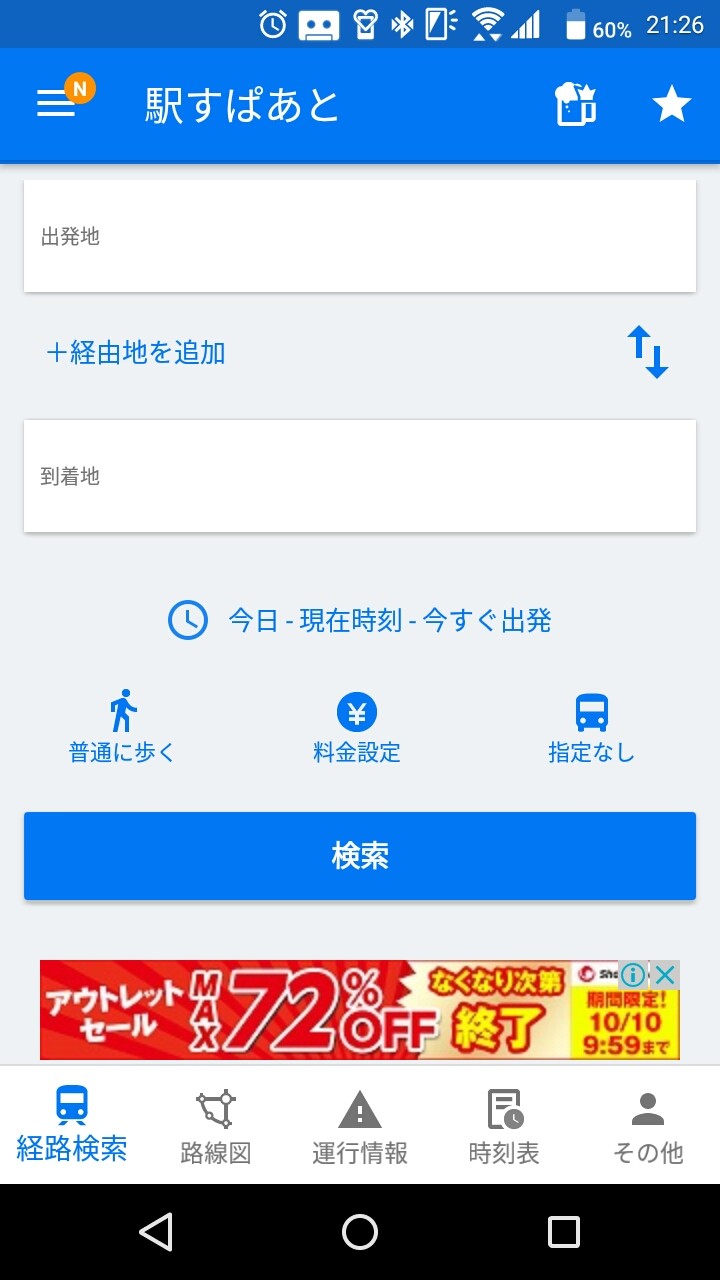Tap the 到着地 arrival input field
The height and width of the screenshot is (1280, 720).
[x=360, y=476]
